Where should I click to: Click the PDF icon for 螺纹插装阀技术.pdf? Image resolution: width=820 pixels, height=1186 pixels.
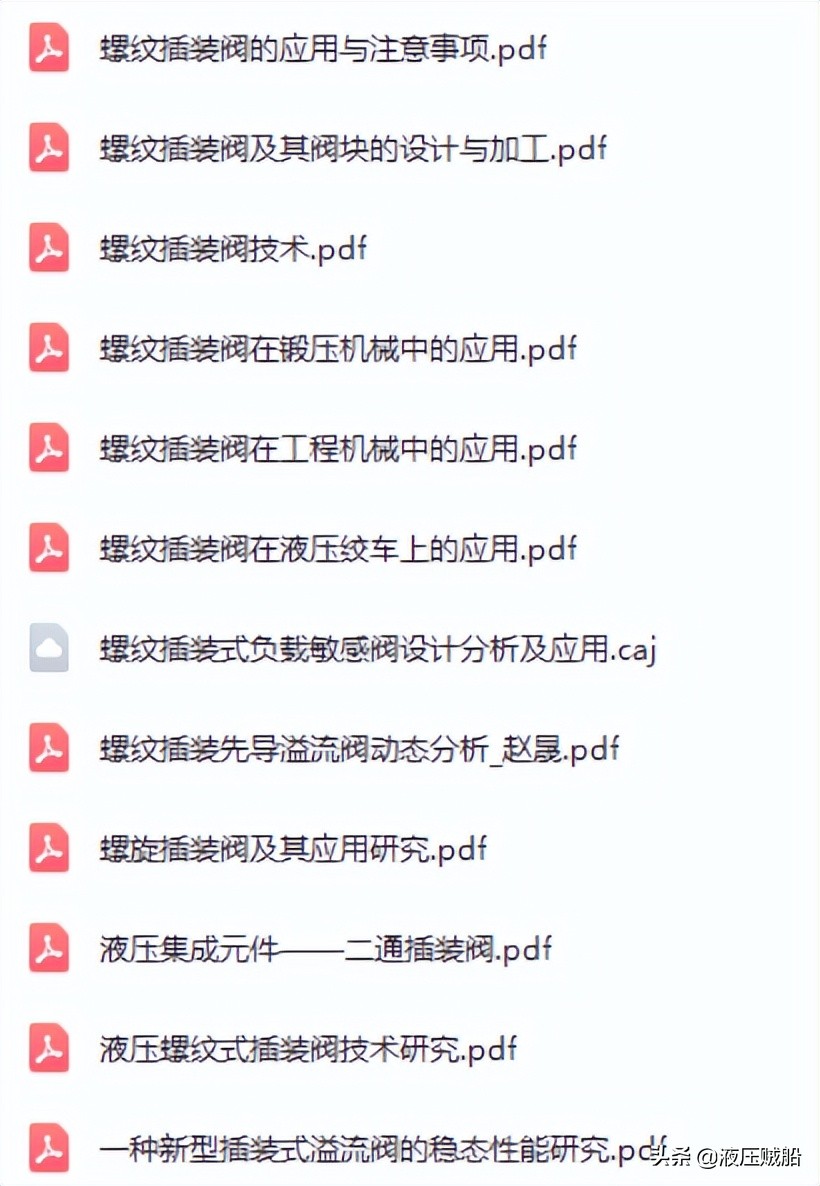click(x=47, y=248)
